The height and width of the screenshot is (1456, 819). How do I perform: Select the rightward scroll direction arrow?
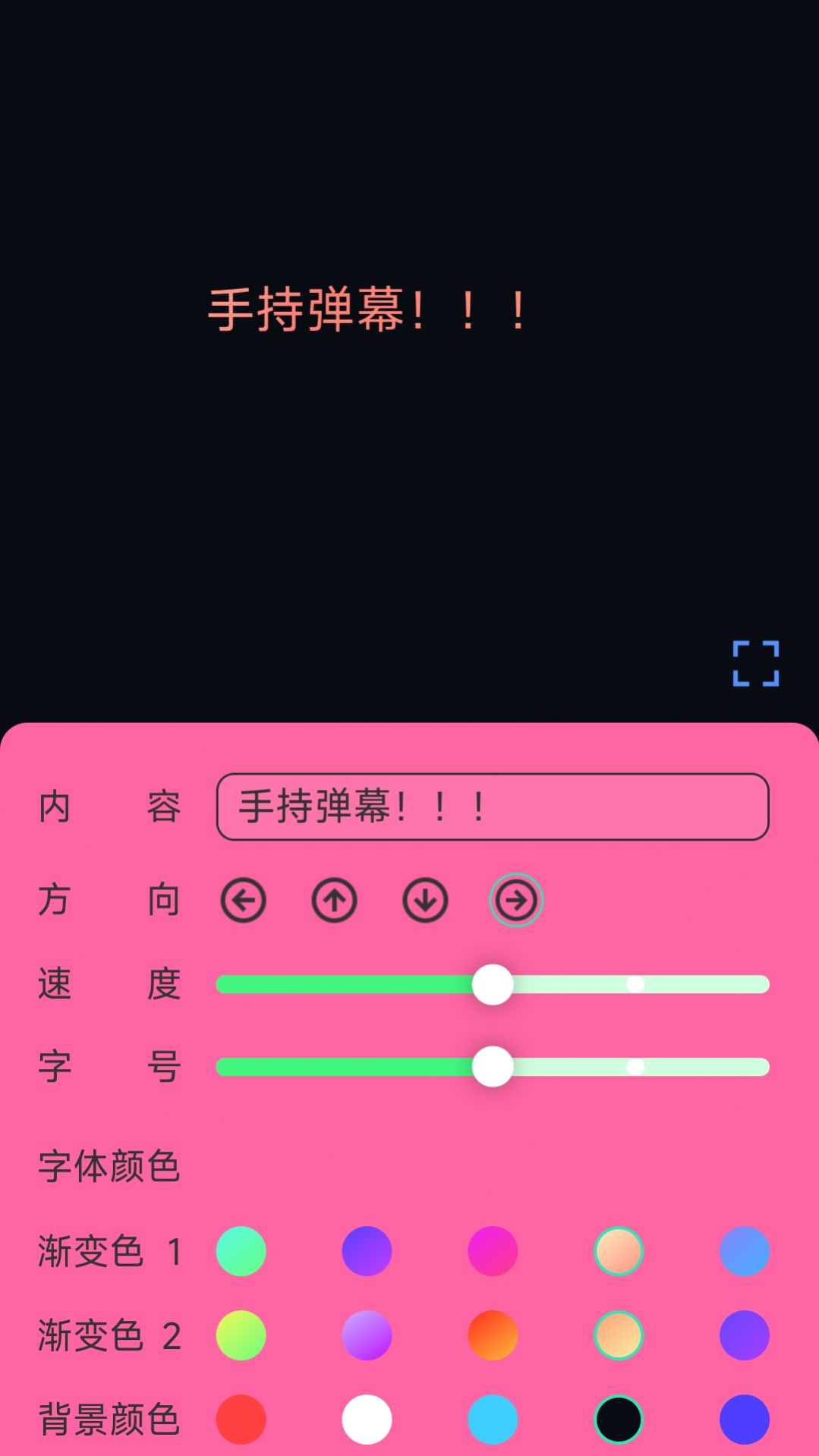[515, 900]
